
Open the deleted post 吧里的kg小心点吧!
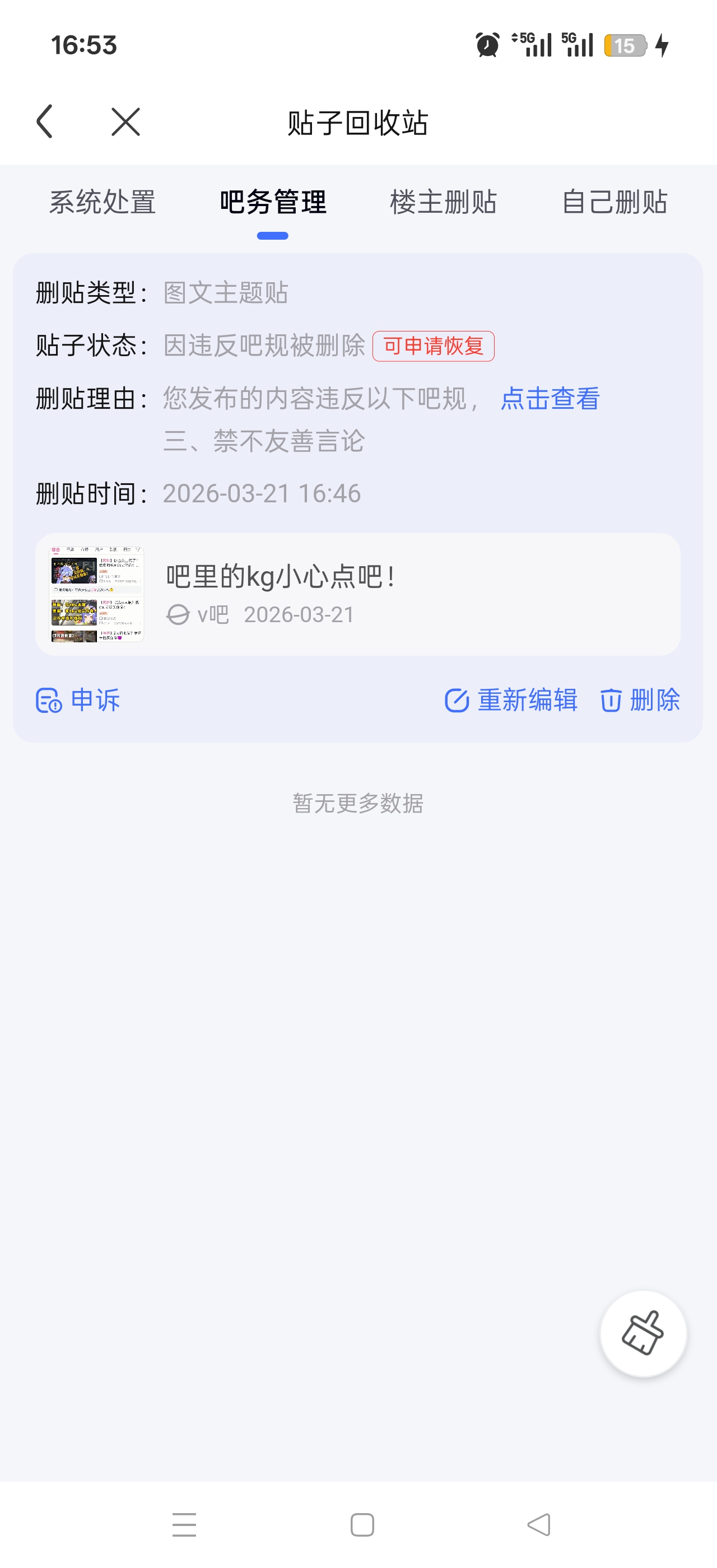tap(358, 594)
